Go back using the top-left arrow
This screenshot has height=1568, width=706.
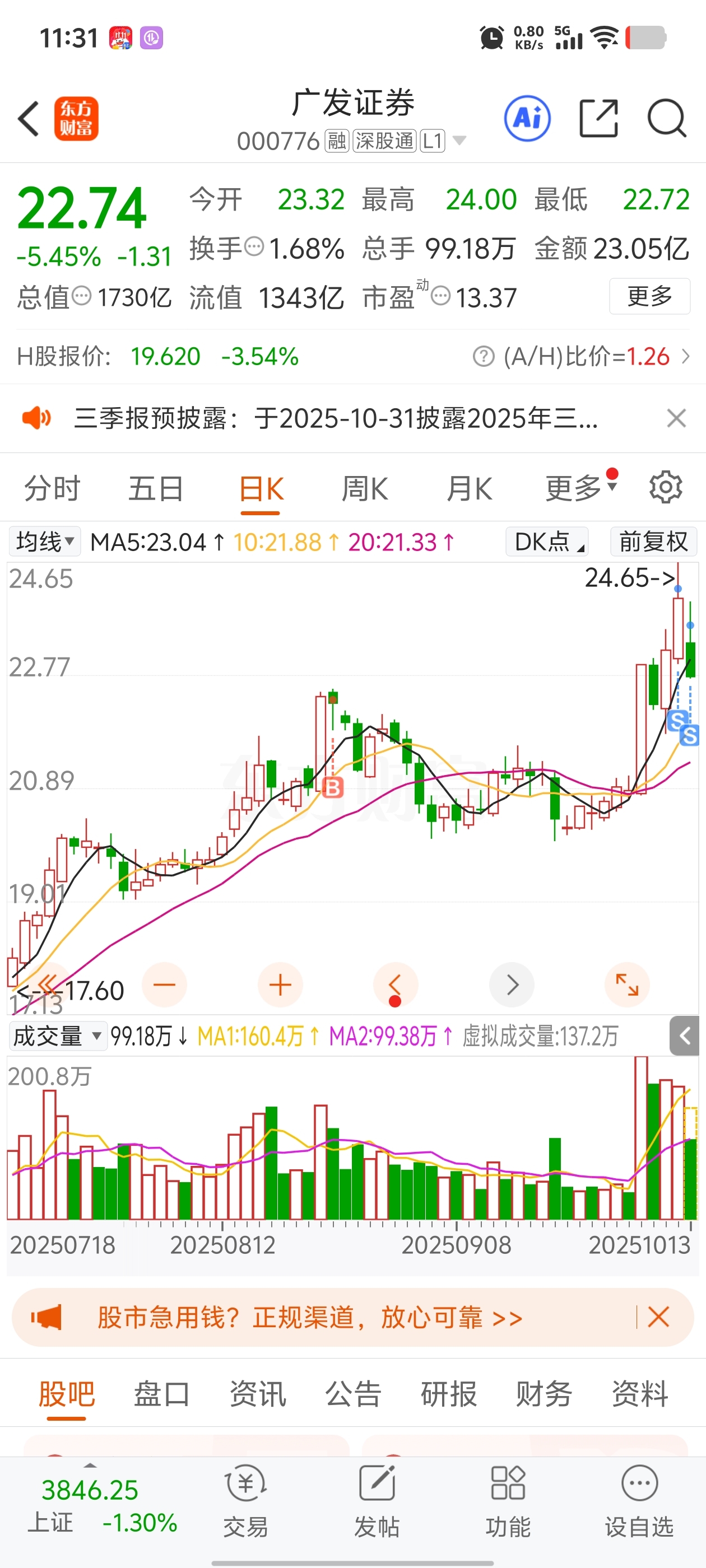tap(29, 119)
